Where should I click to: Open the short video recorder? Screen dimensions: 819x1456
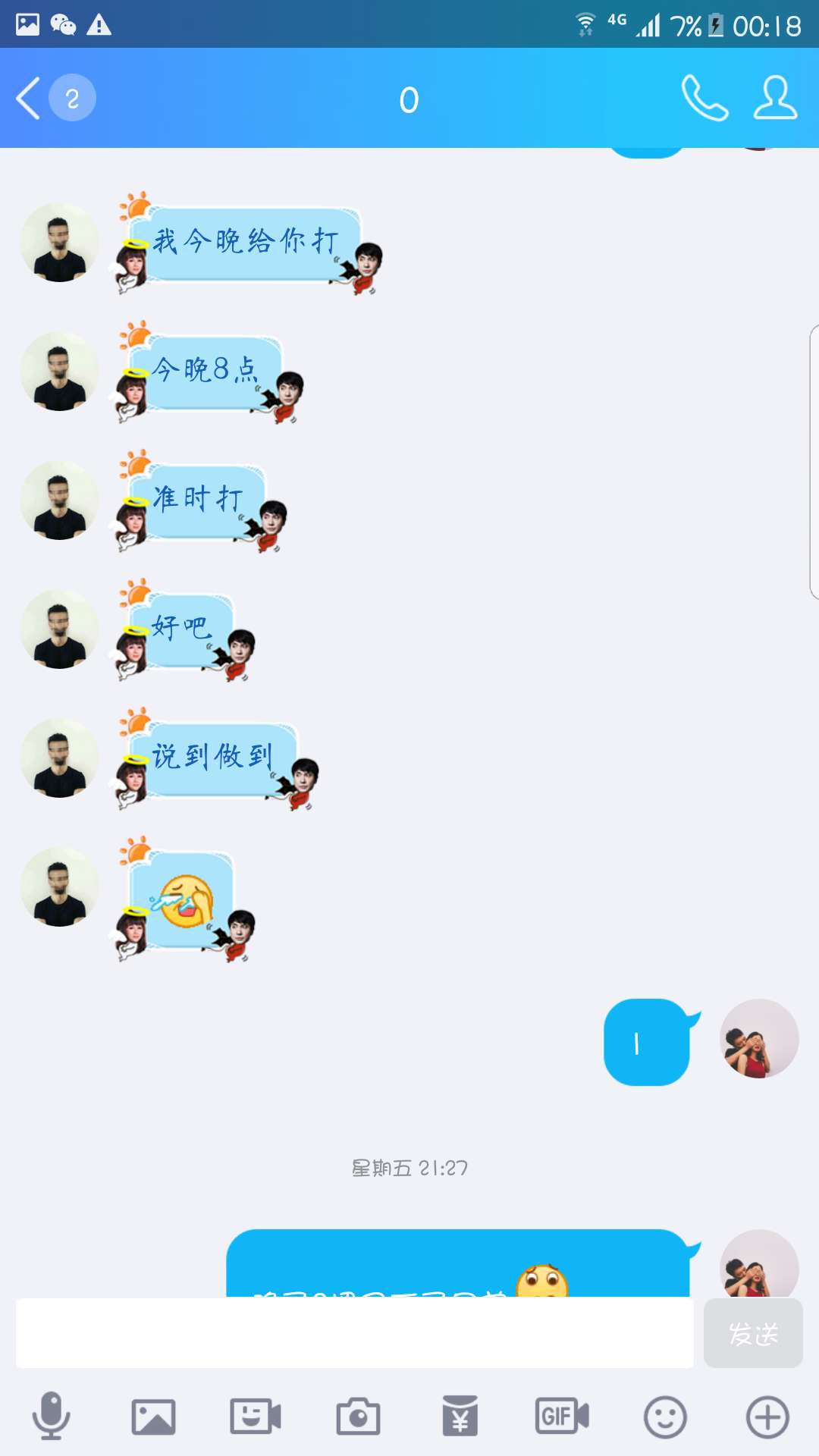point(256,1417)
